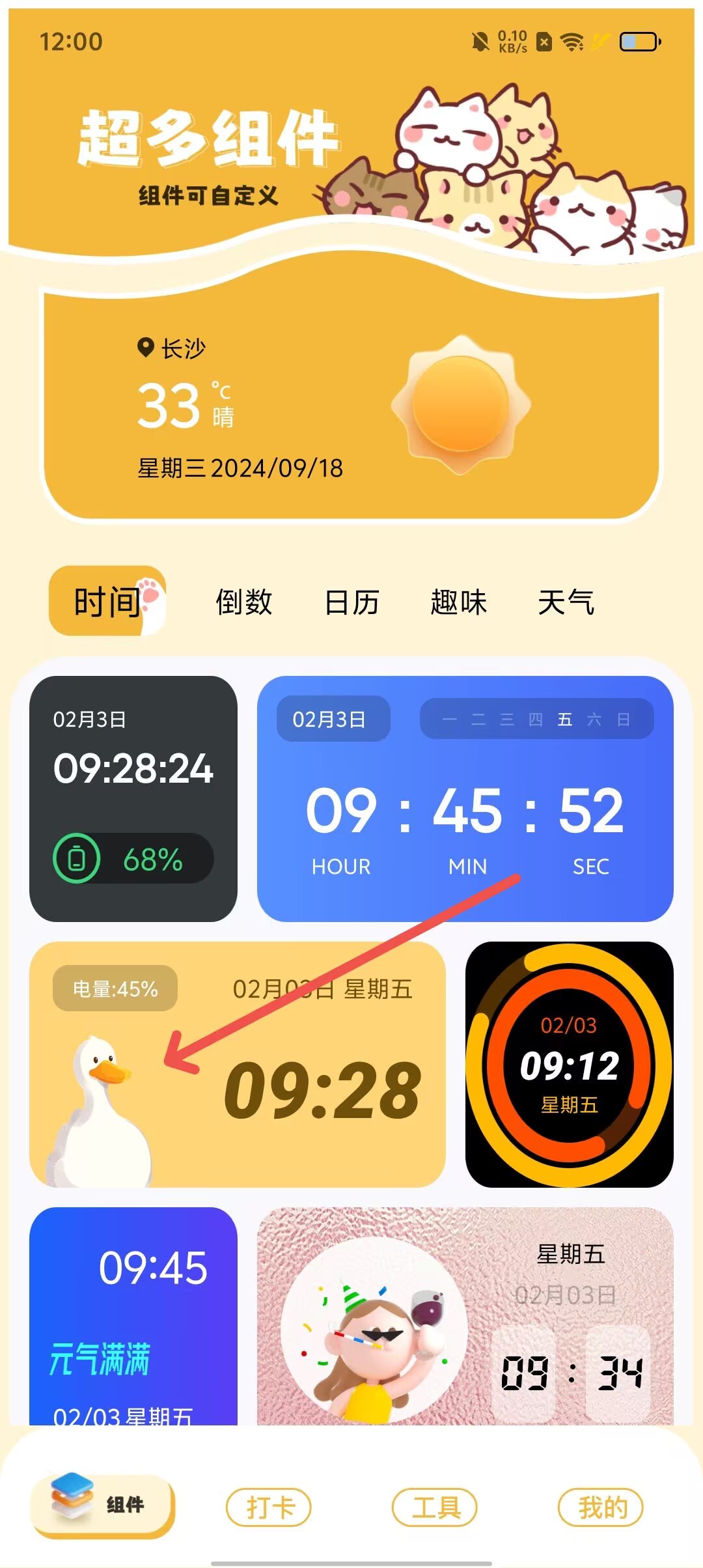
Task: Open the dark clock widget showing 68% battery
Action: [x=133, y=798]
